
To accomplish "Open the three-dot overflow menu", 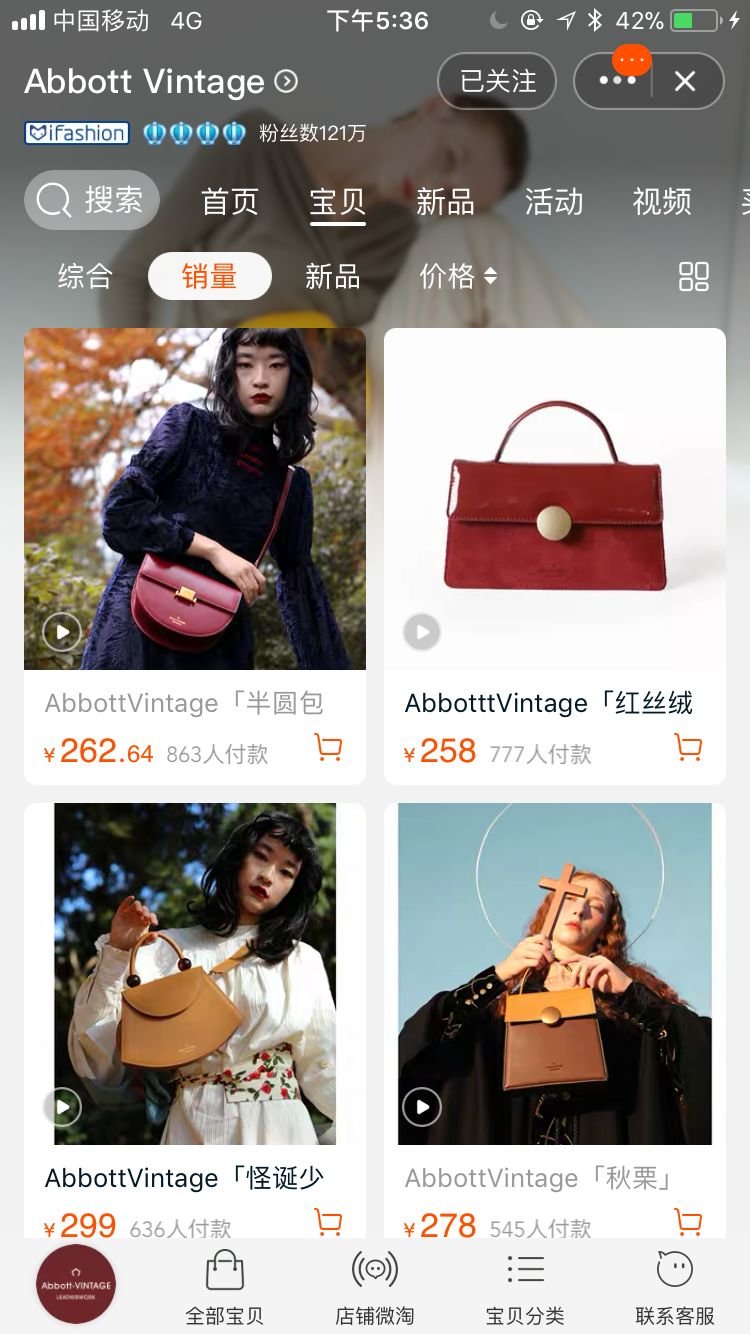I will [616, 81].
